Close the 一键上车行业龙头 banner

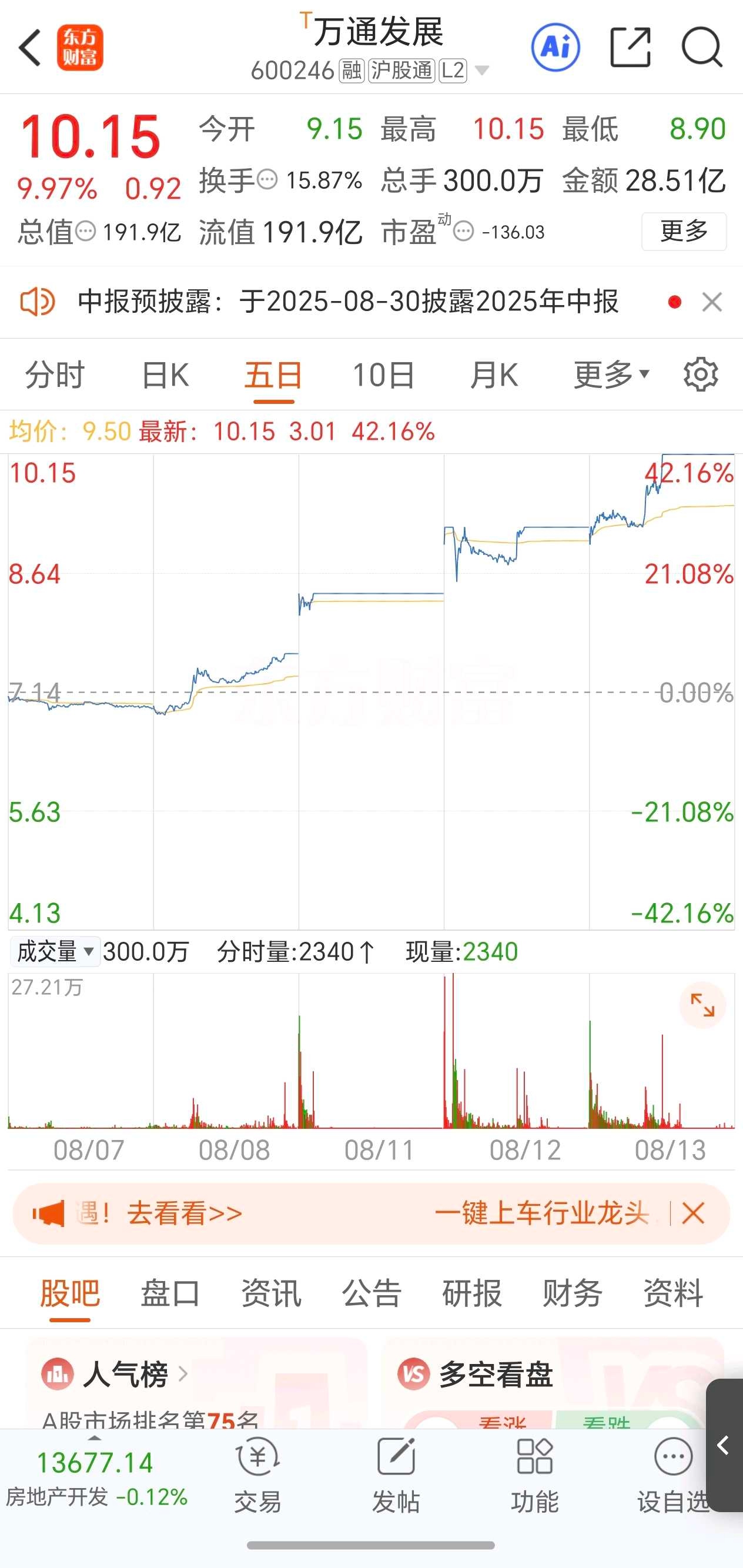693,1213
